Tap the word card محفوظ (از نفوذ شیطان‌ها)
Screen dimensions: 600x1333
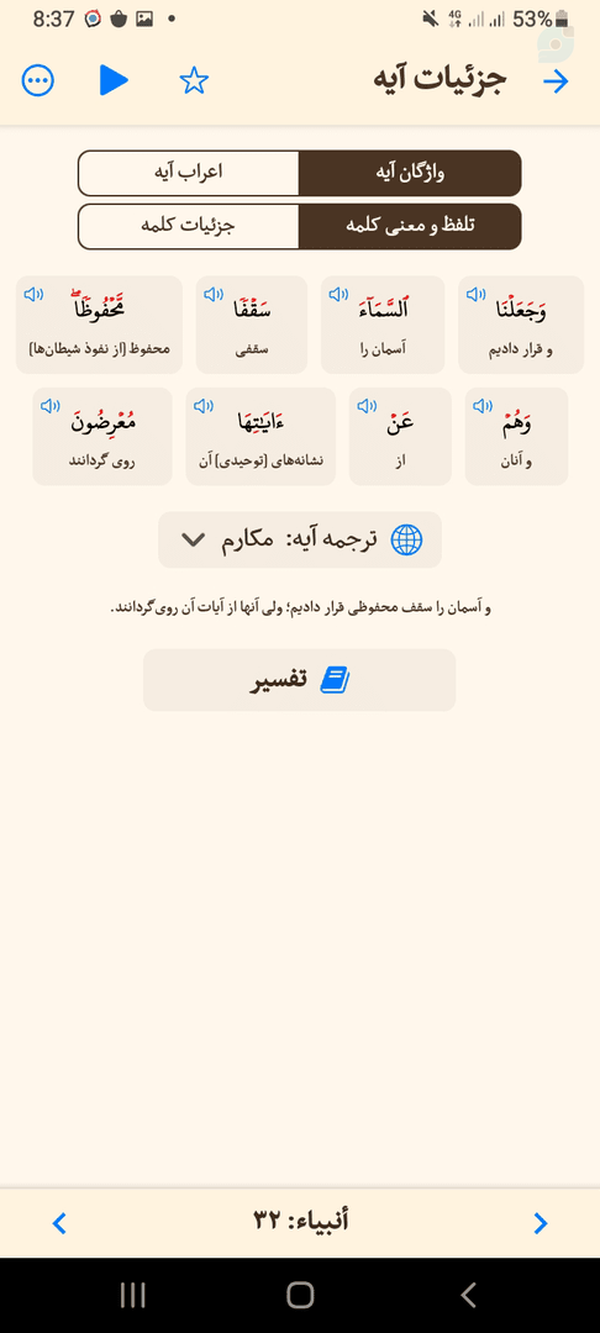click(x=100, y=325)
